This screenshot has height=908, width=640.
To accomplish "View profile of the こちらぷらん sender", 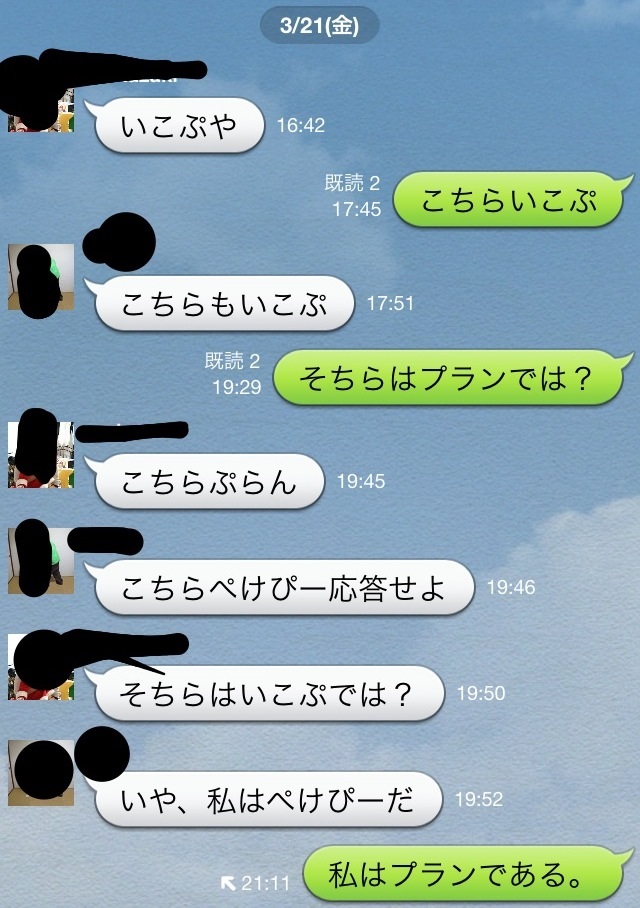I will pos(40,455).
